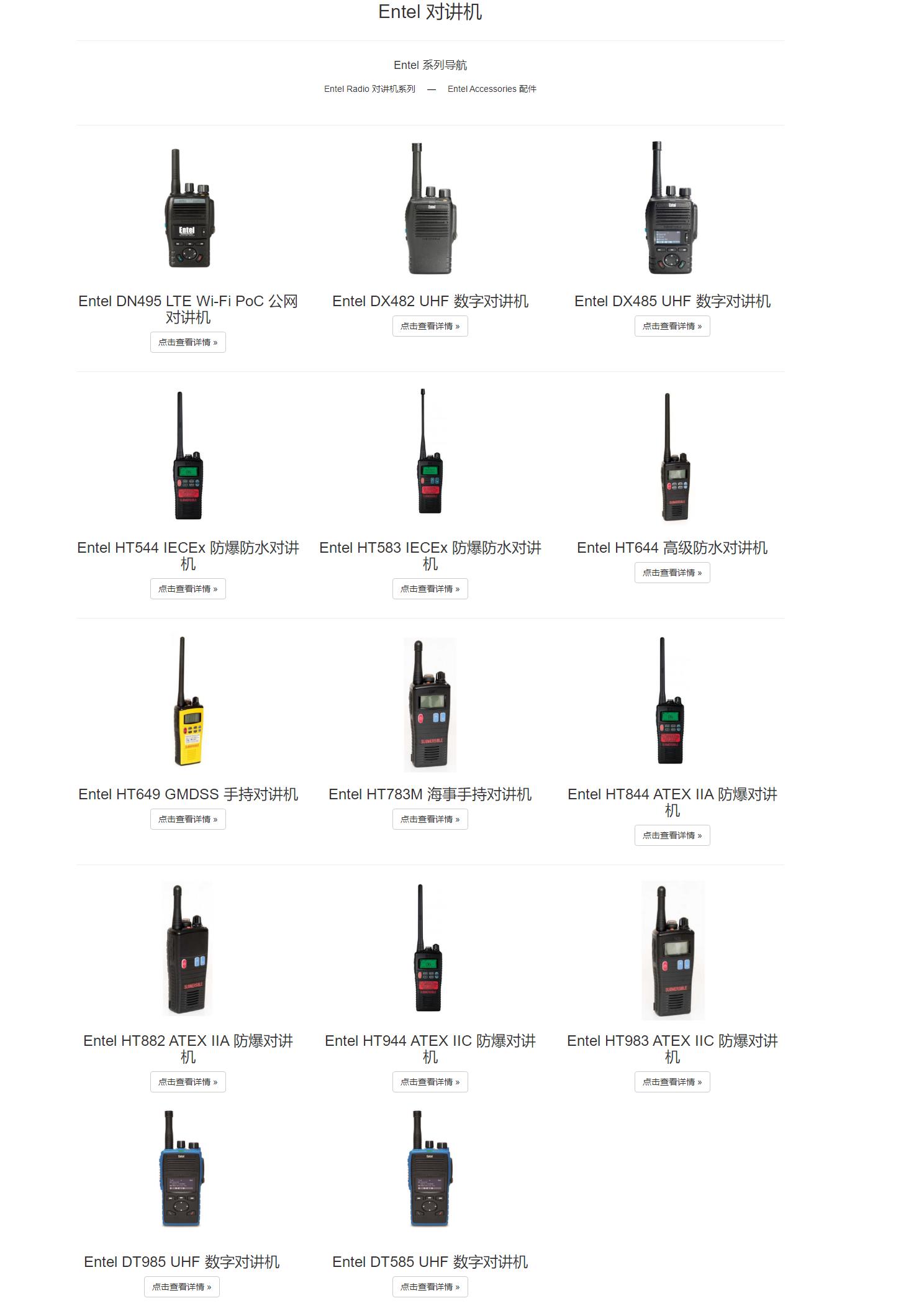This screenshot has height=1316, width=901.
Task: View details for Entel HT544 IECEx
Action: (x=188, y=589)
